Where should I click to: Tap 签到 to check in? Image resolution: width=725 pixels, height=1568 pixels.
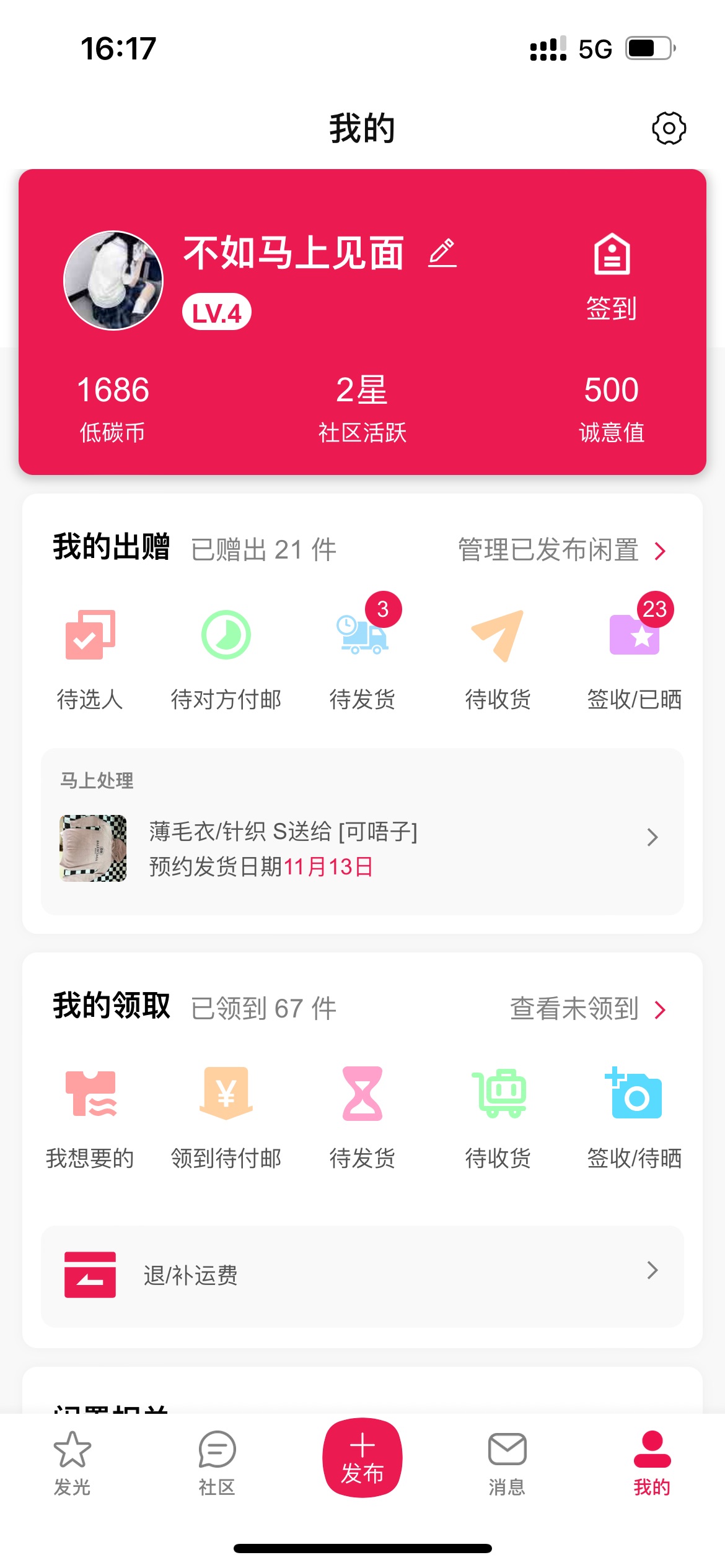tap(612, 278)
